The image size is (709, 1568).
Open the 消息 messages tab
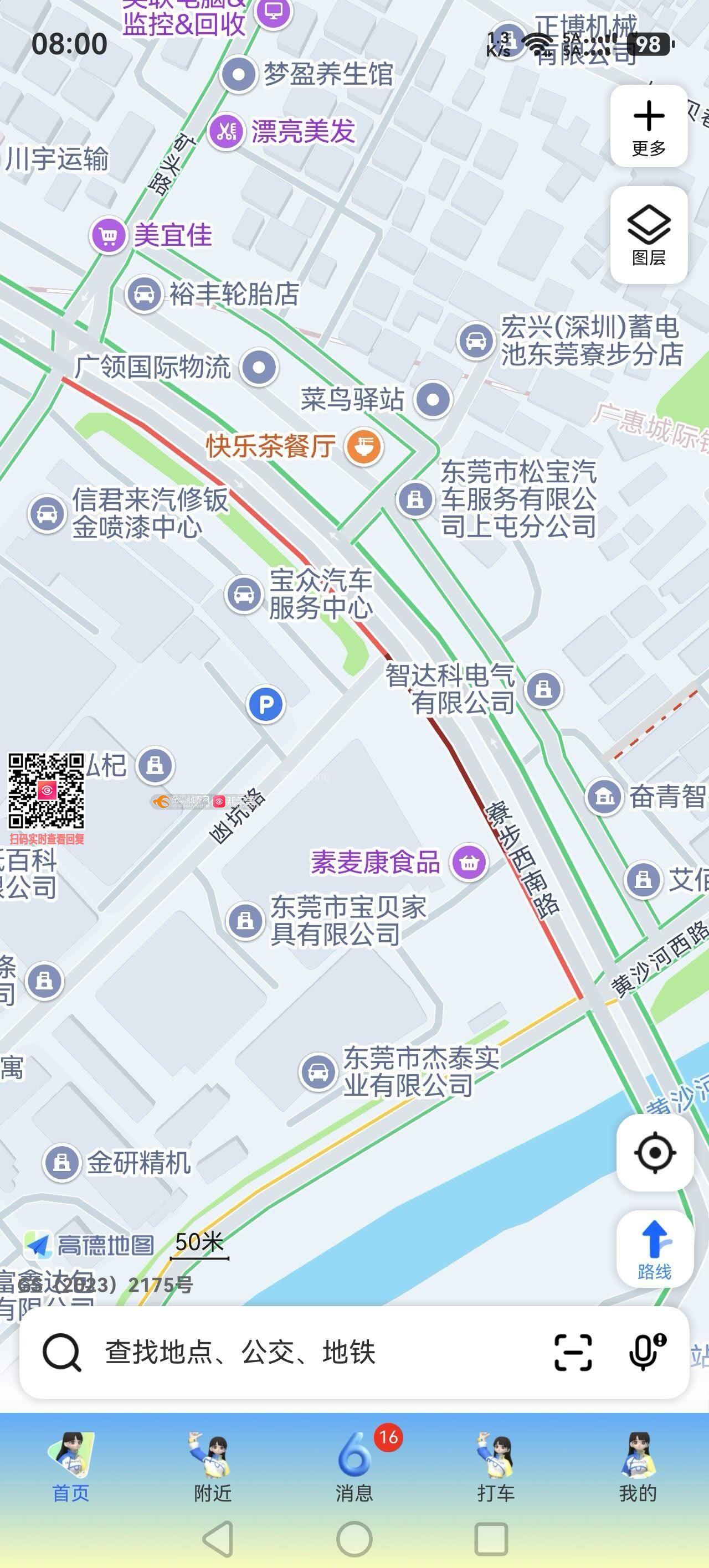(x=354, y=1469)
